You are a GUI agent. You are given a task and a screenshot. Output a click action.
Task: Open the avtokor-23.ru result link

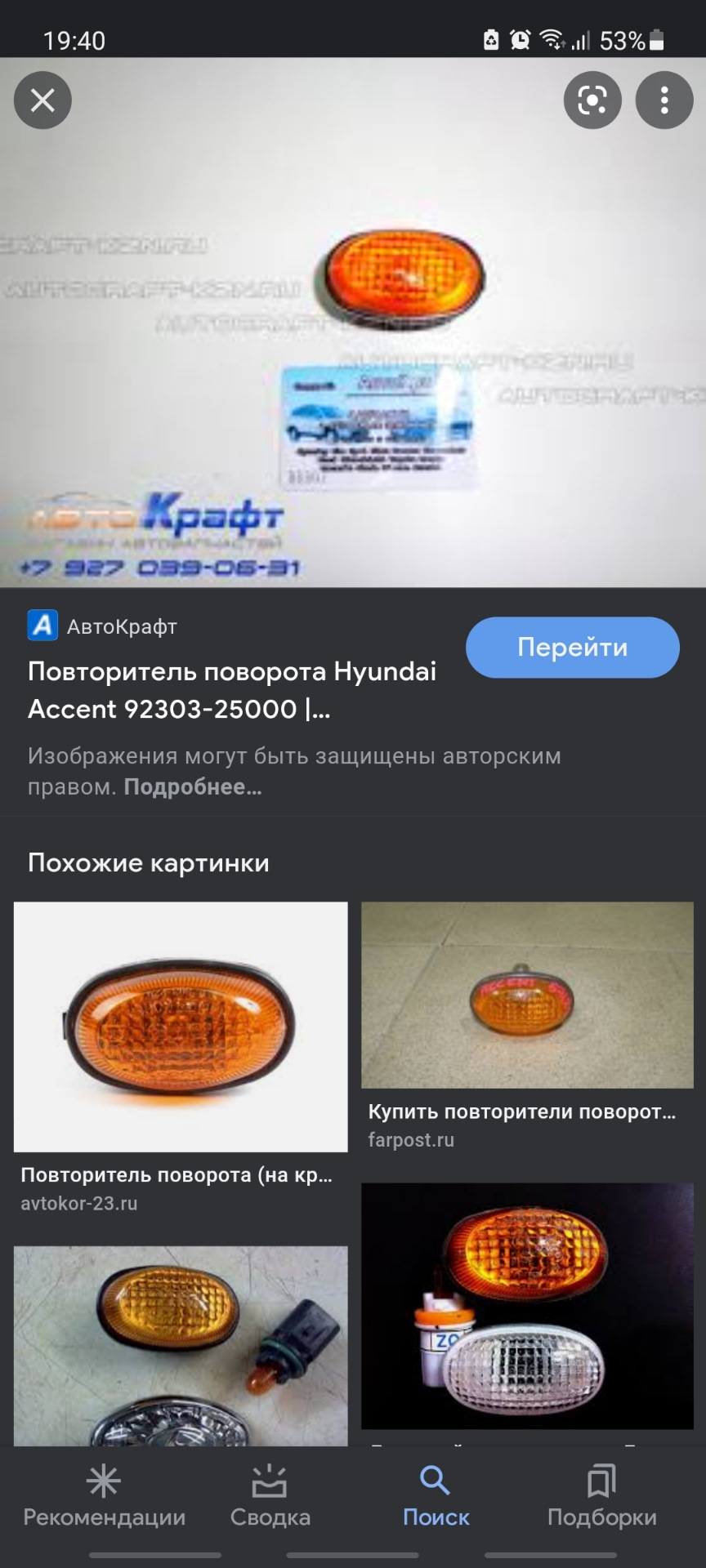click(x=79, y=1203)
